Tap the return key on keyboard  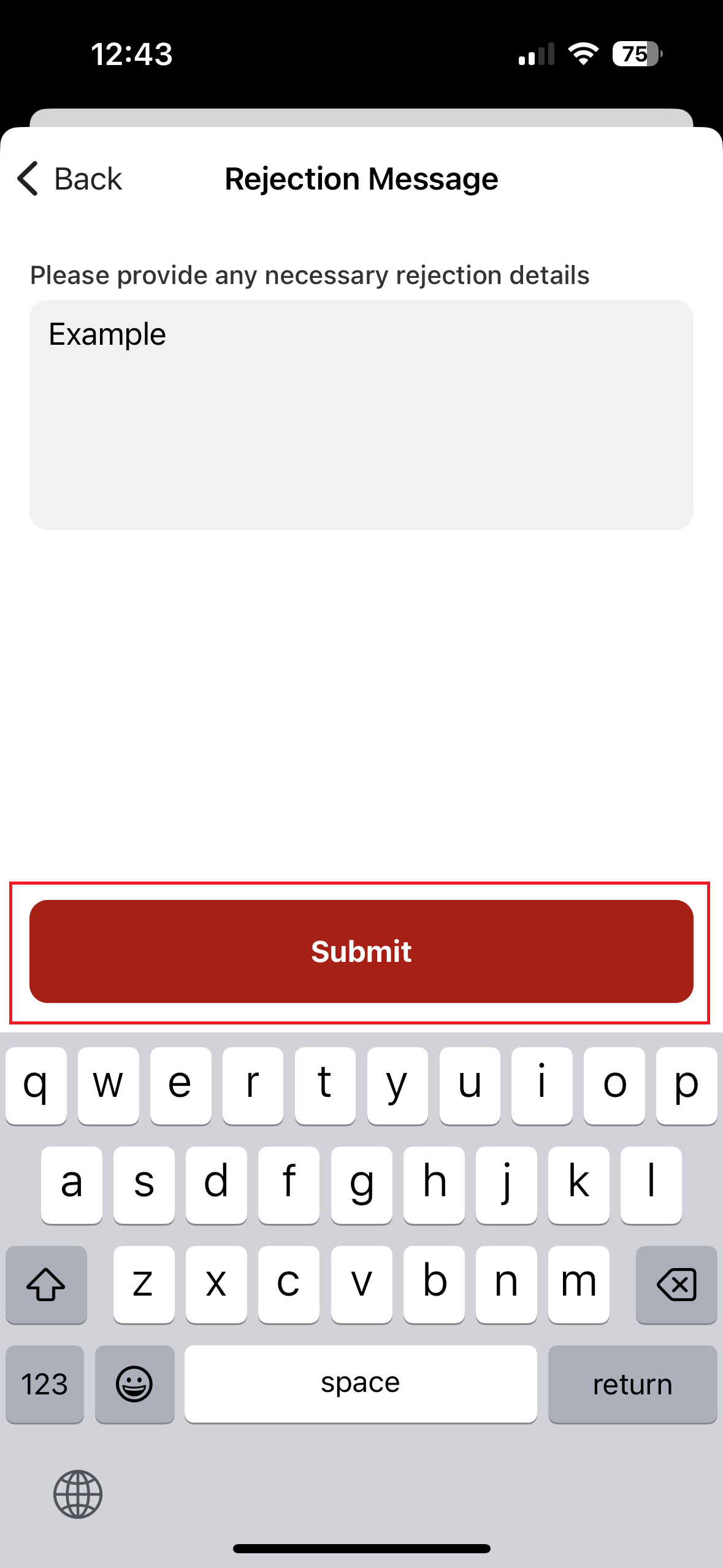coord(632,1384)
